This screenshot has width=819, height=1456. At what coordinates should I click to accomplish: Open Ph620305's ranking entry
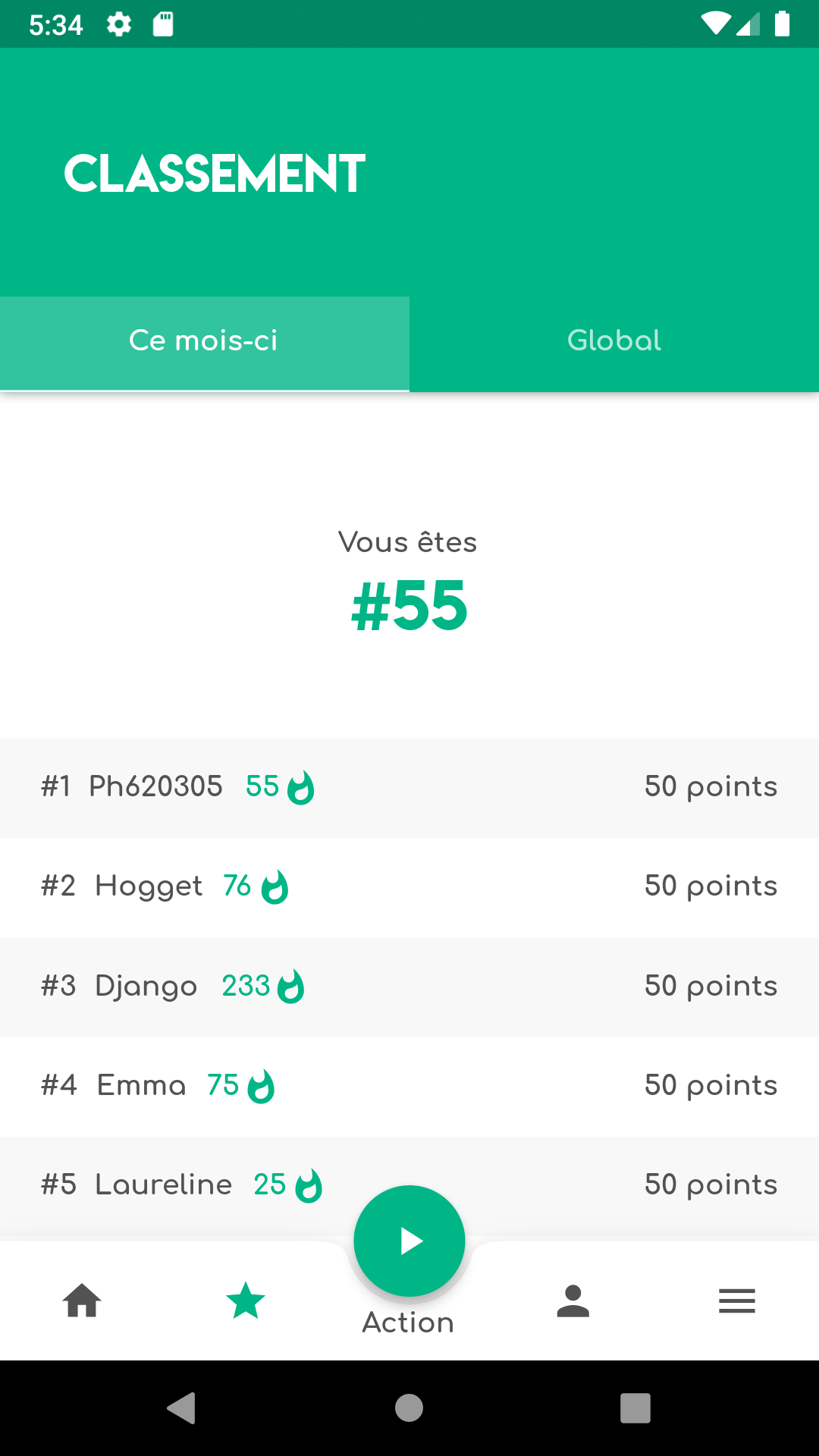(409, 788)
